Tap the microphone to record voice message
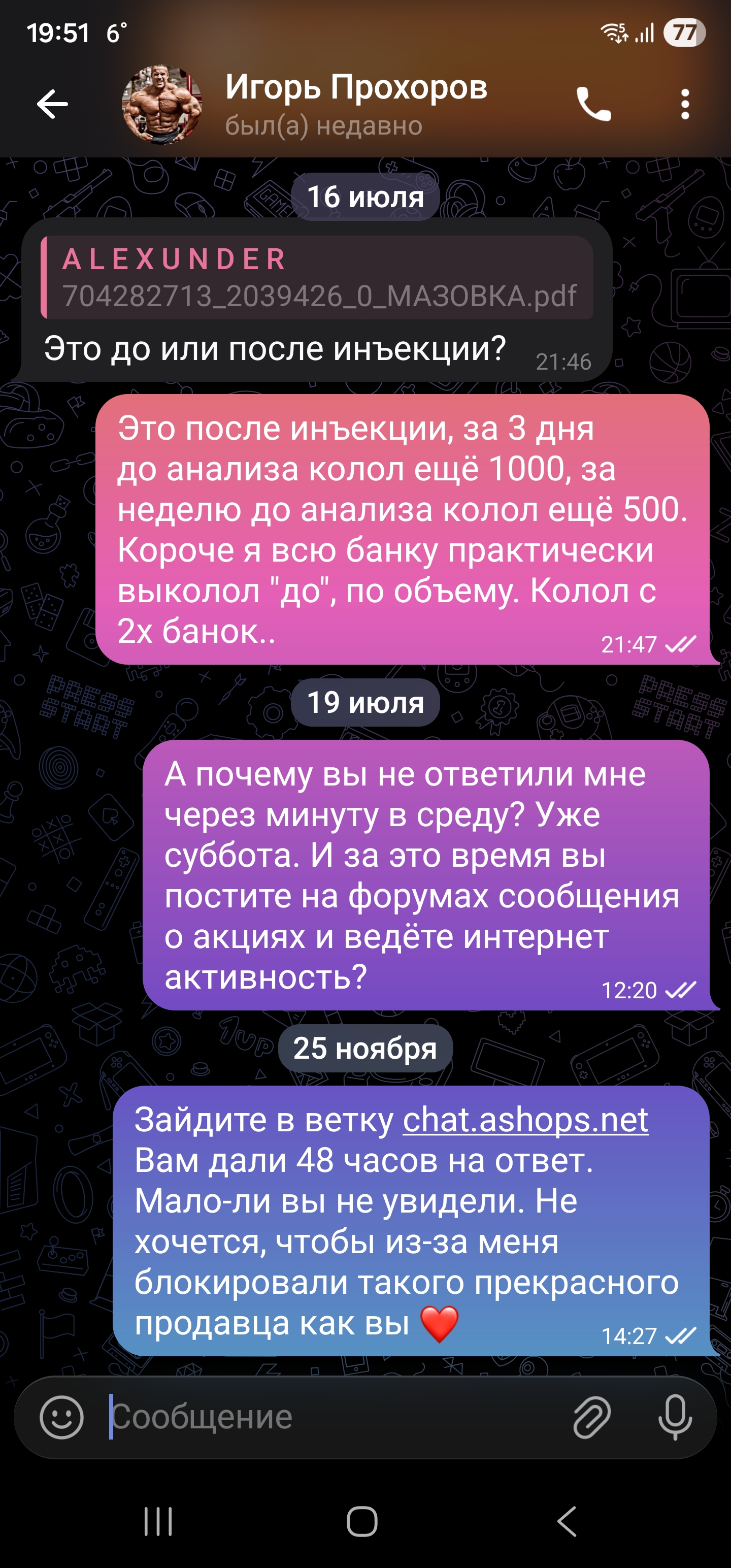The image size is (731, 1568). tap(674, 1418)
